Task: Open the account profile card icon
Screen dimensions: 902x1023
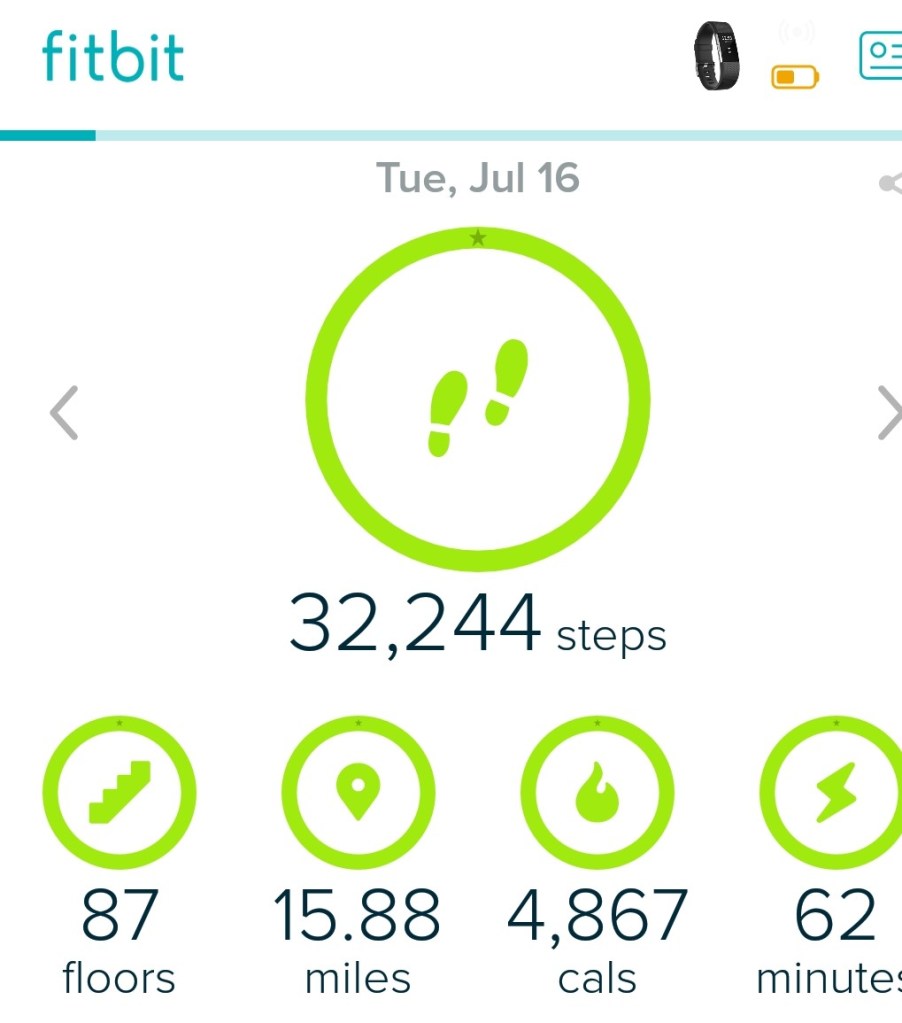Action: click(x=881, y=56)
